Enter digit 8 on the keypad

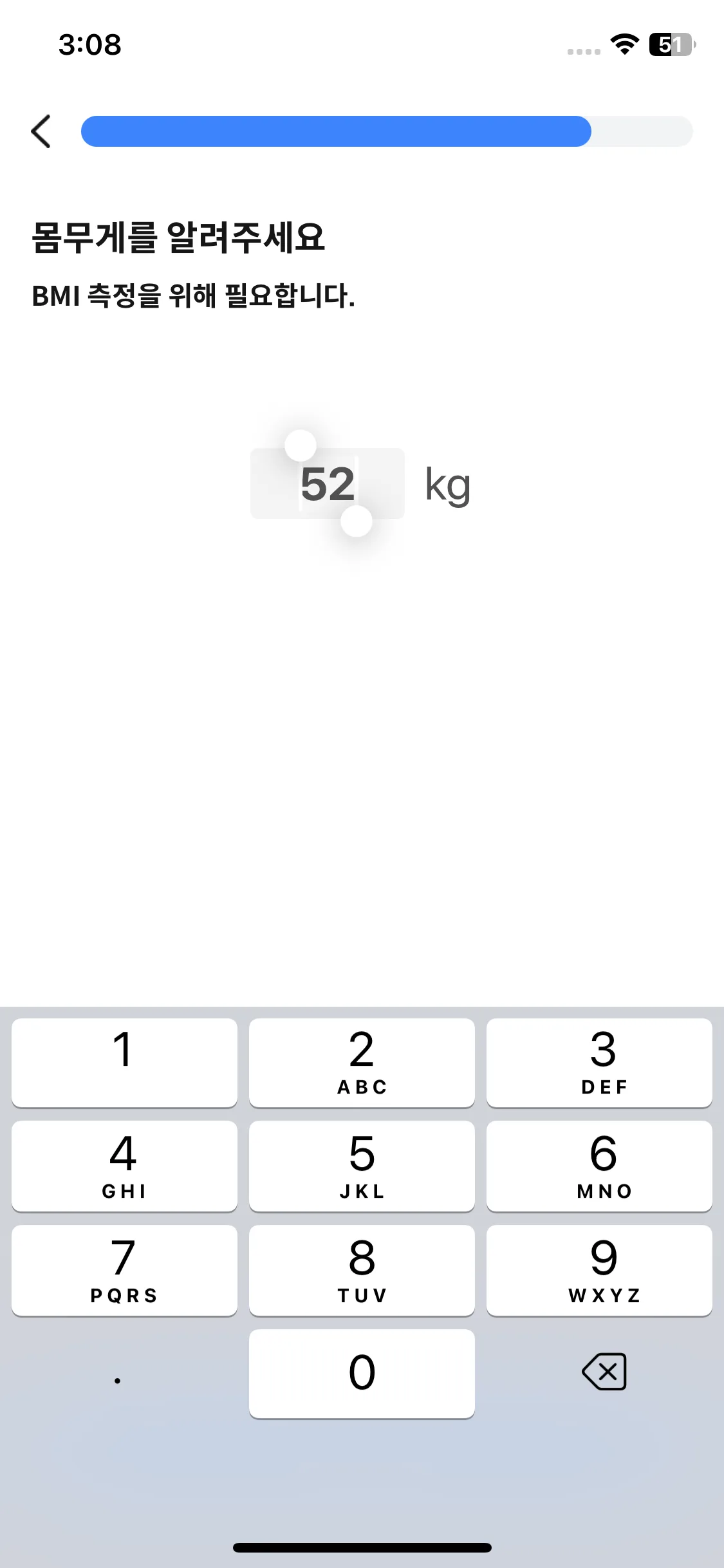362,1270
